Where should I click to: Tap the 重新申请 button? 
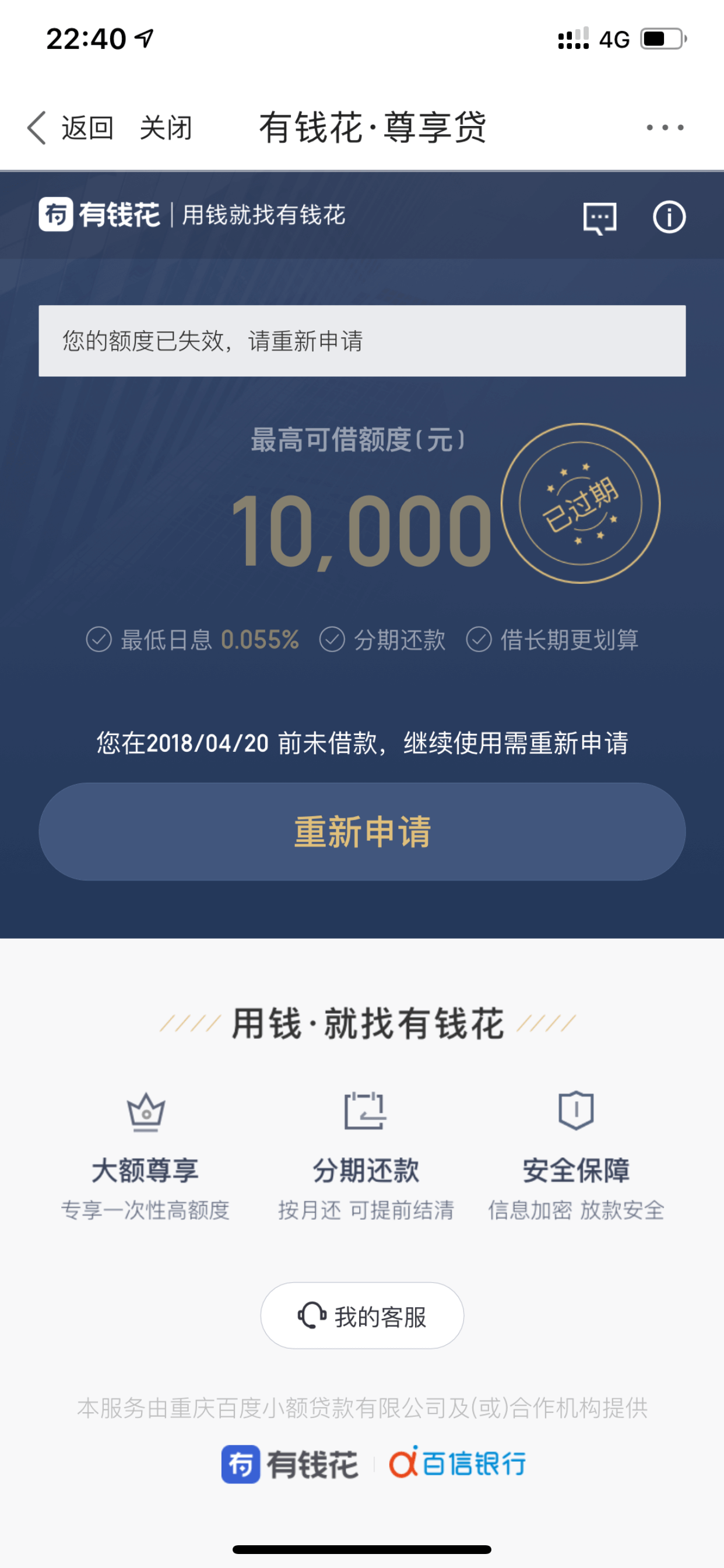[x=362, y=831]
